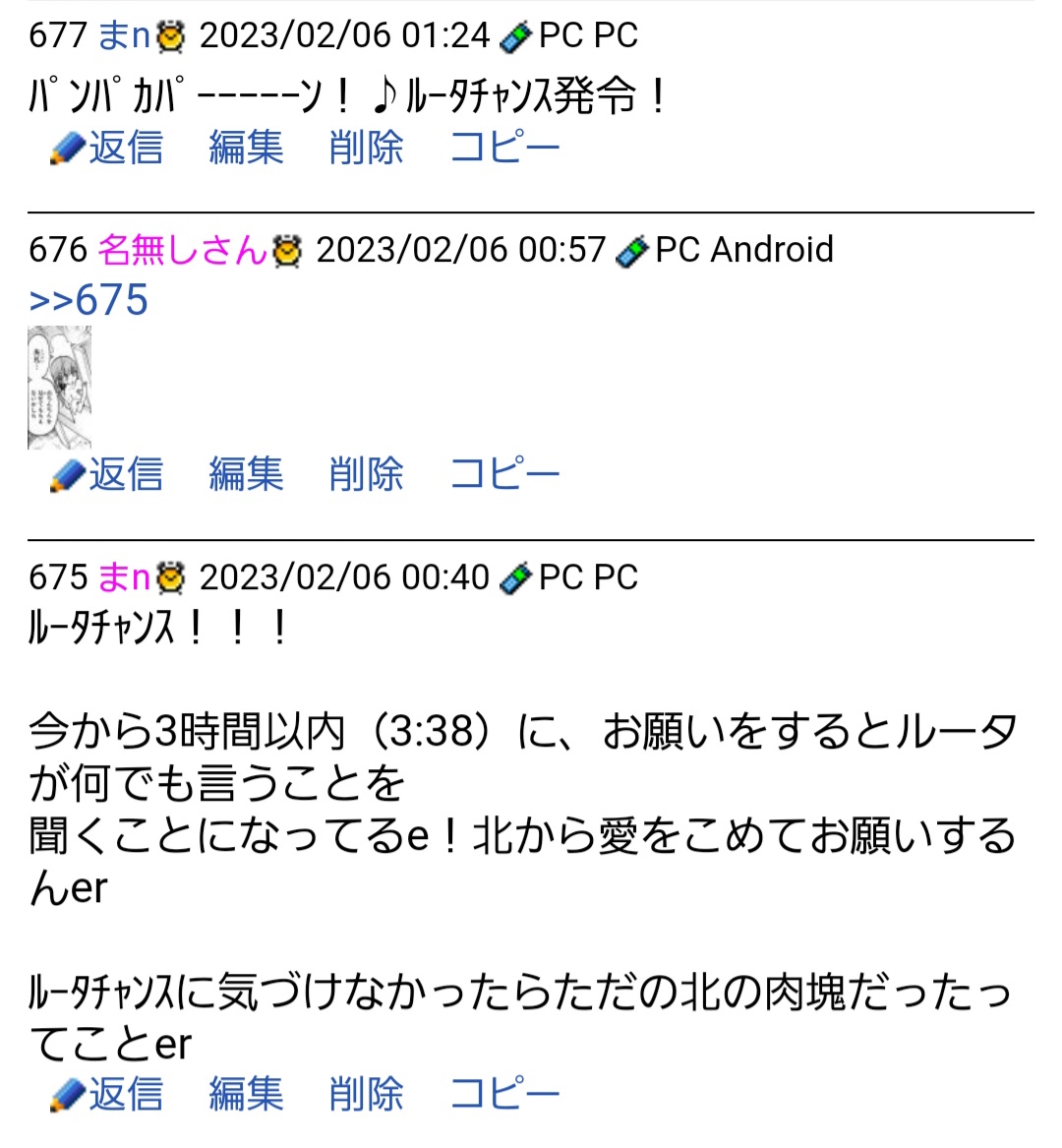The height and width of the screenshot is (1148, 1062).
Task: Edit post 677
Action: [x=246, y=148]
